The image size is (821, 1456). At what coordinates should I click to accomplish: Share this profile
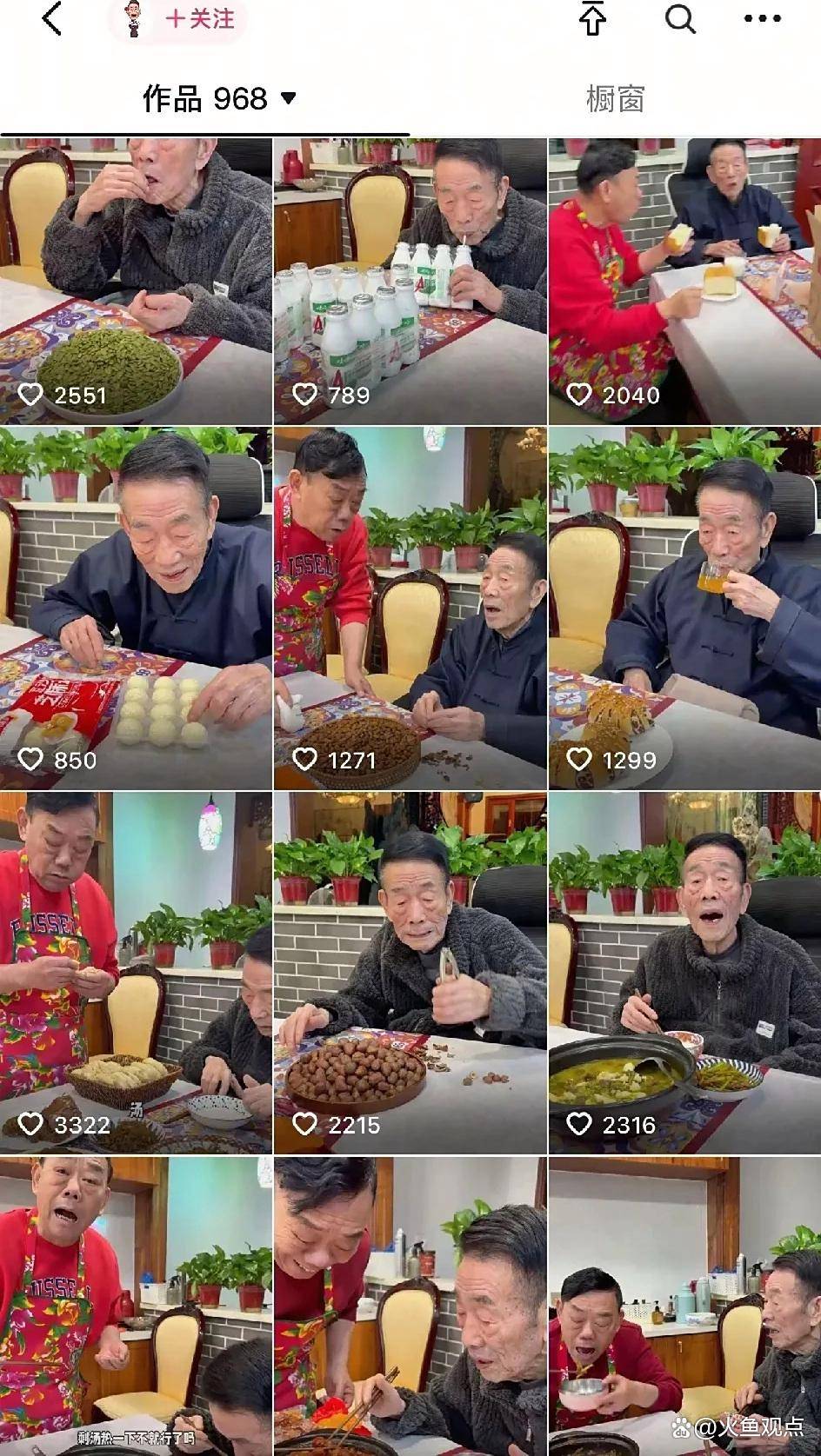[x=592, y=19]
